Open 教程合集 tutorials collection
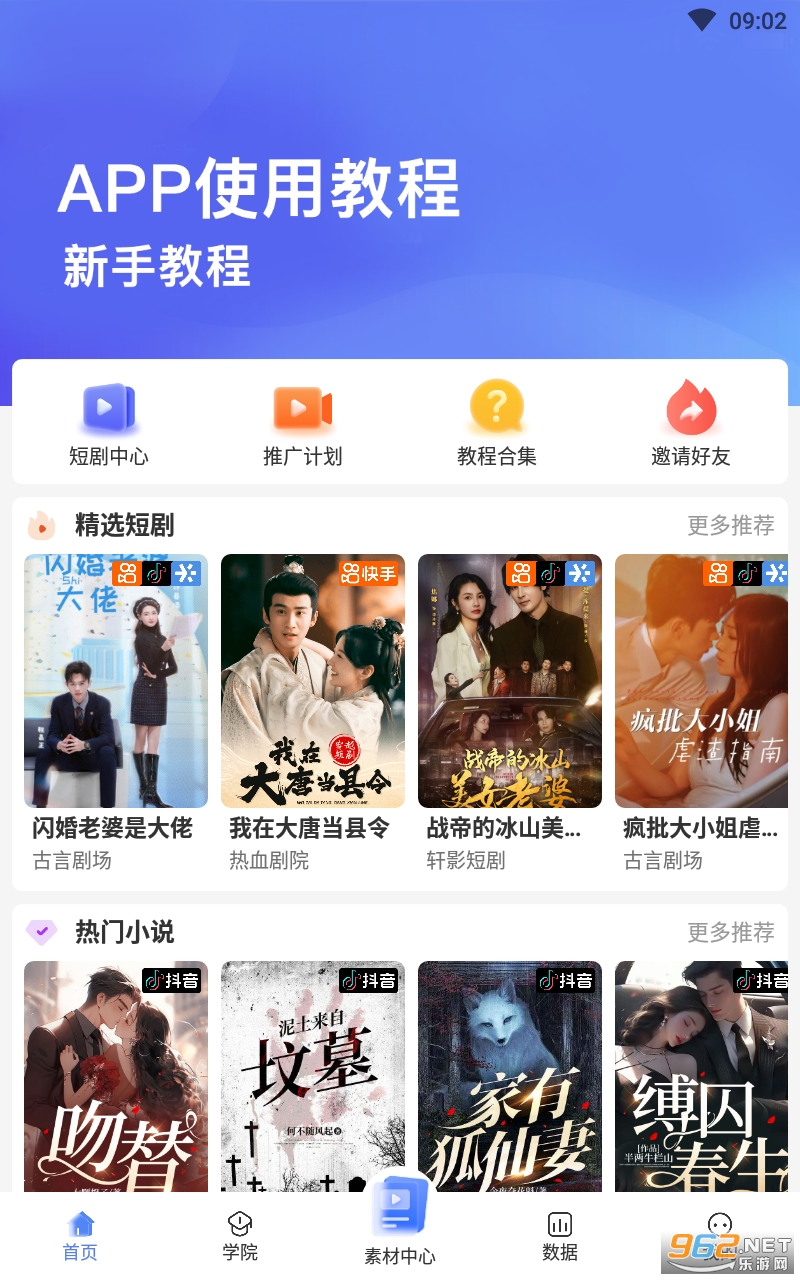The height and width of the screenshot is (1280, 800). [x=497, y=424]
